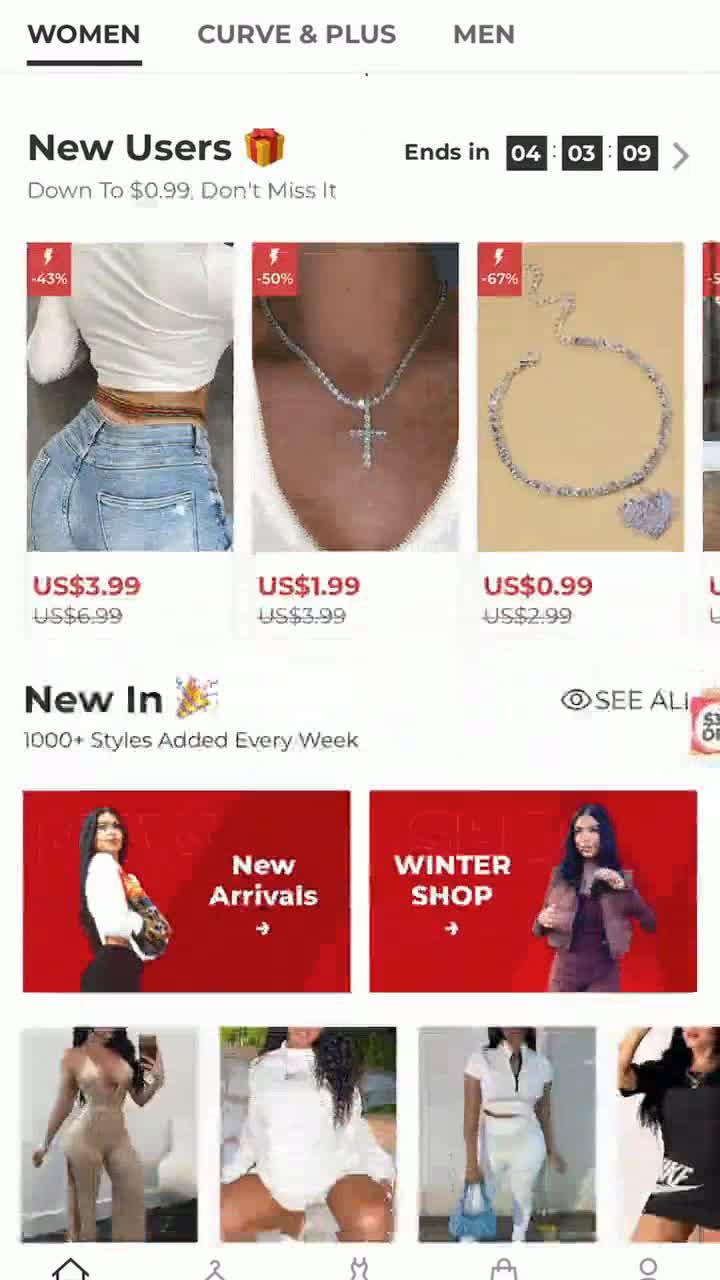Open the New Arrivals banner arrow
Screen dimensions: 720x1280
[x=263, y=929]
